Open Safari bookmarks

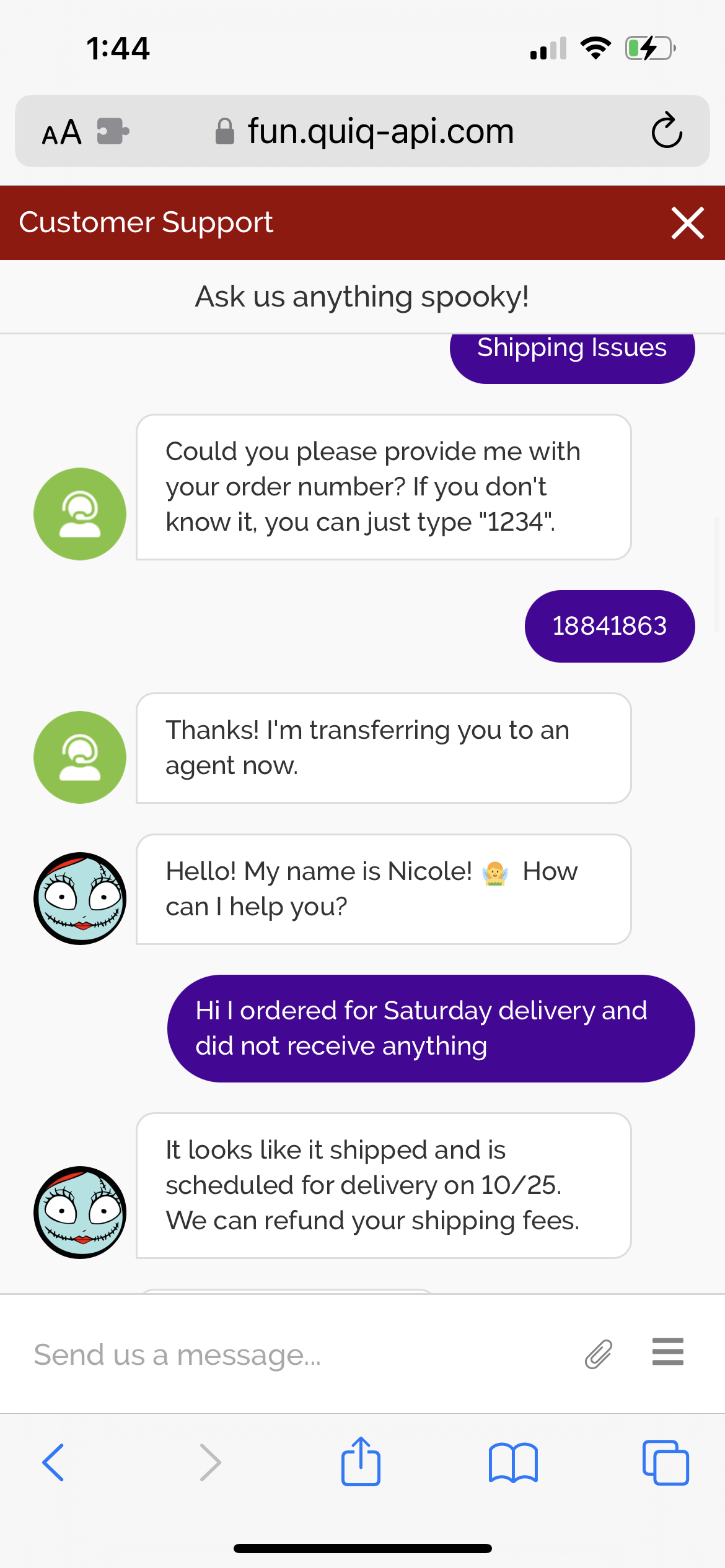(513, 1463)
